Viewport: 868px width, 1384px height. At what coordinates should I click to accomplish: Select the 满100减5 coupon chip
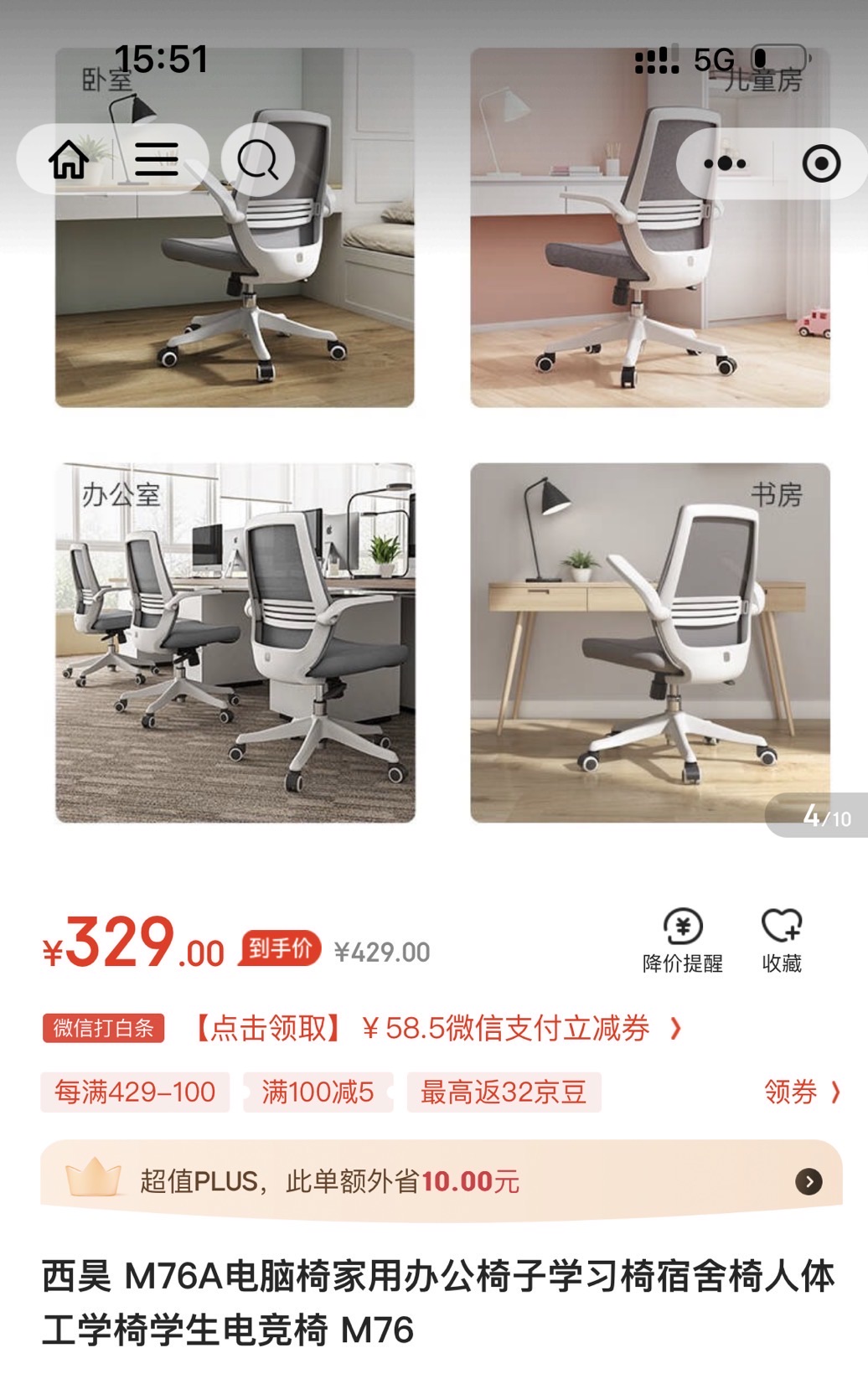point(318,1092)
